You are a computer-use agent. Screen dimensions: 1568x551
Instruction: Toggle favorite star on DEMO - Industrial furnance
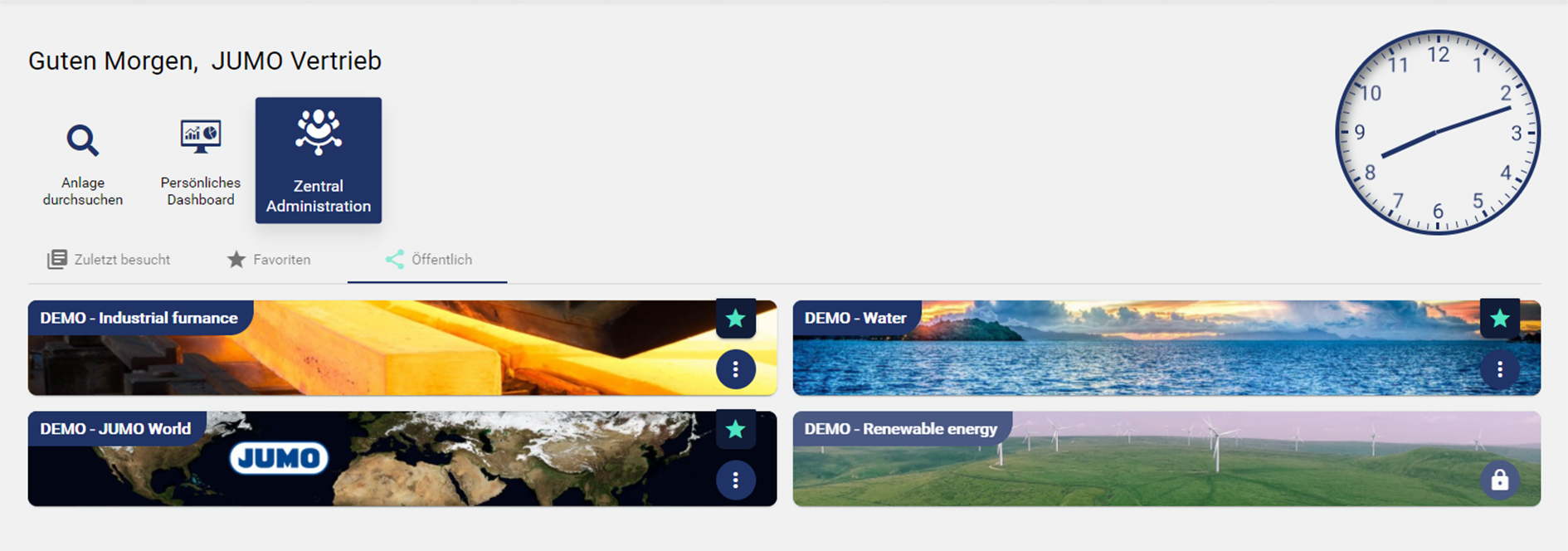[x=736, y=319]
